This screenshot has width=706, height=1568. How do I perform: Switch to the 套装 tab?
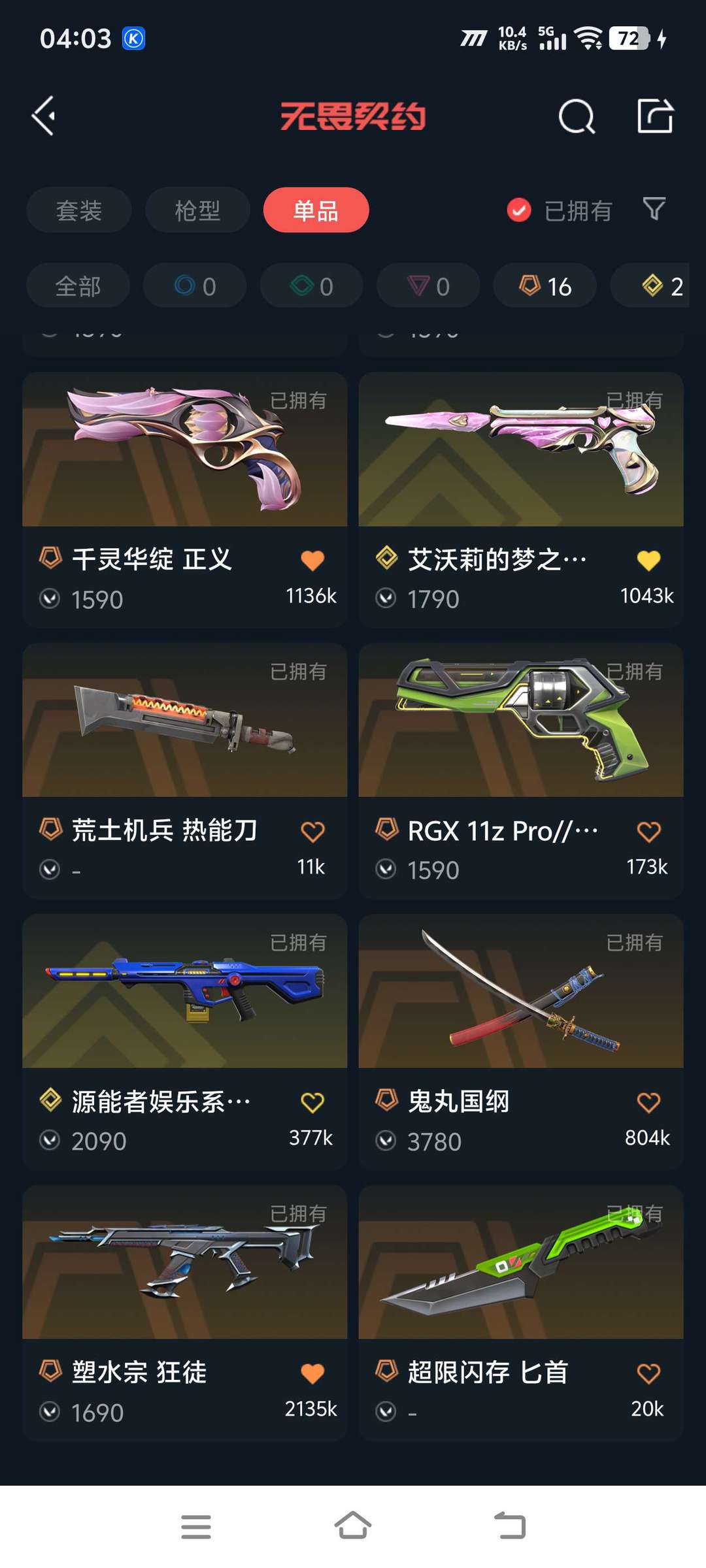(x=78, y=210)
